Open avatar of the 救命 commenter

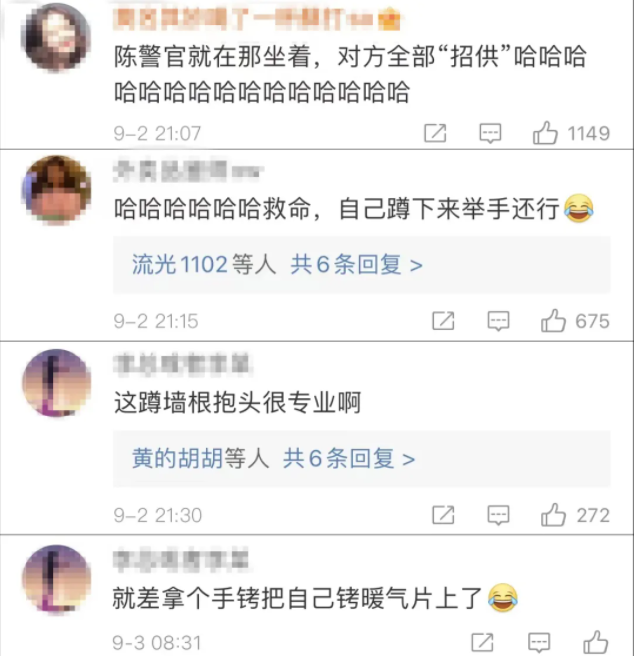(x=56, y=190)
